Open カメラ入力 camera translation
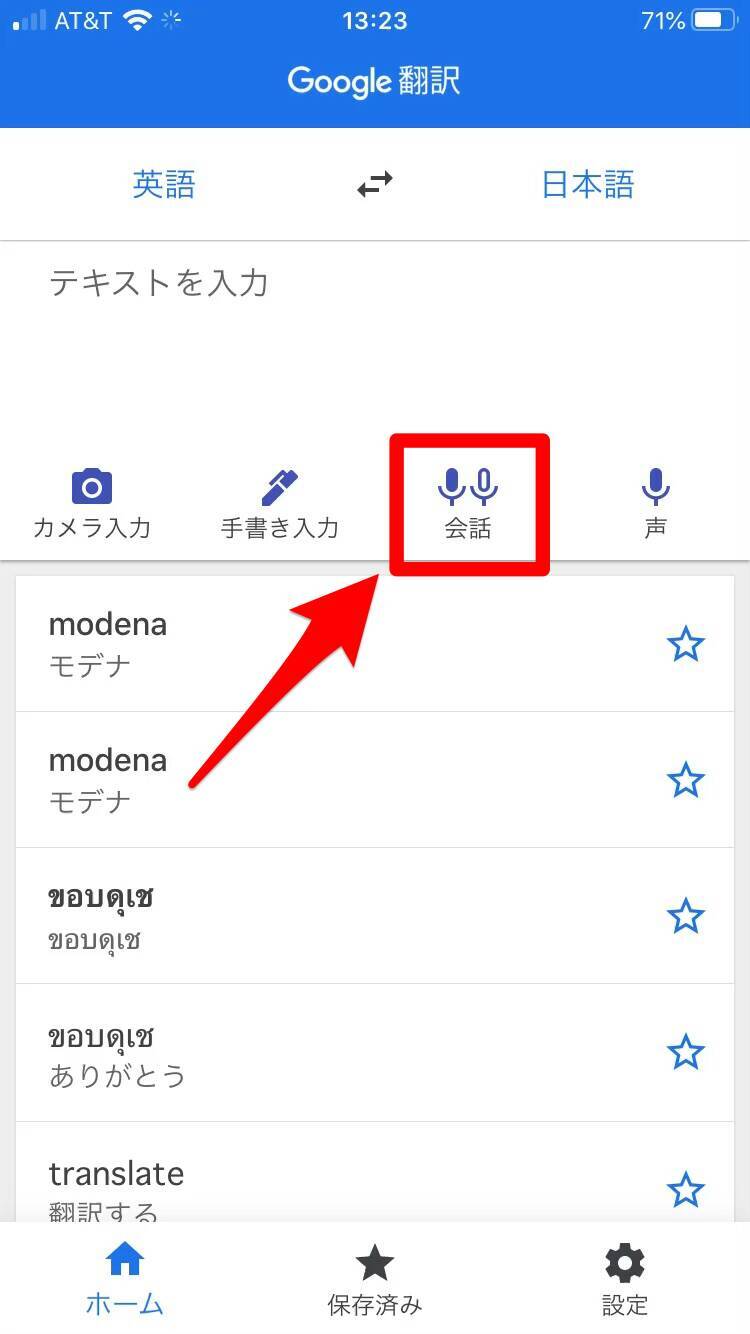This screenshot has width=750, height=1334. (92, 504)
